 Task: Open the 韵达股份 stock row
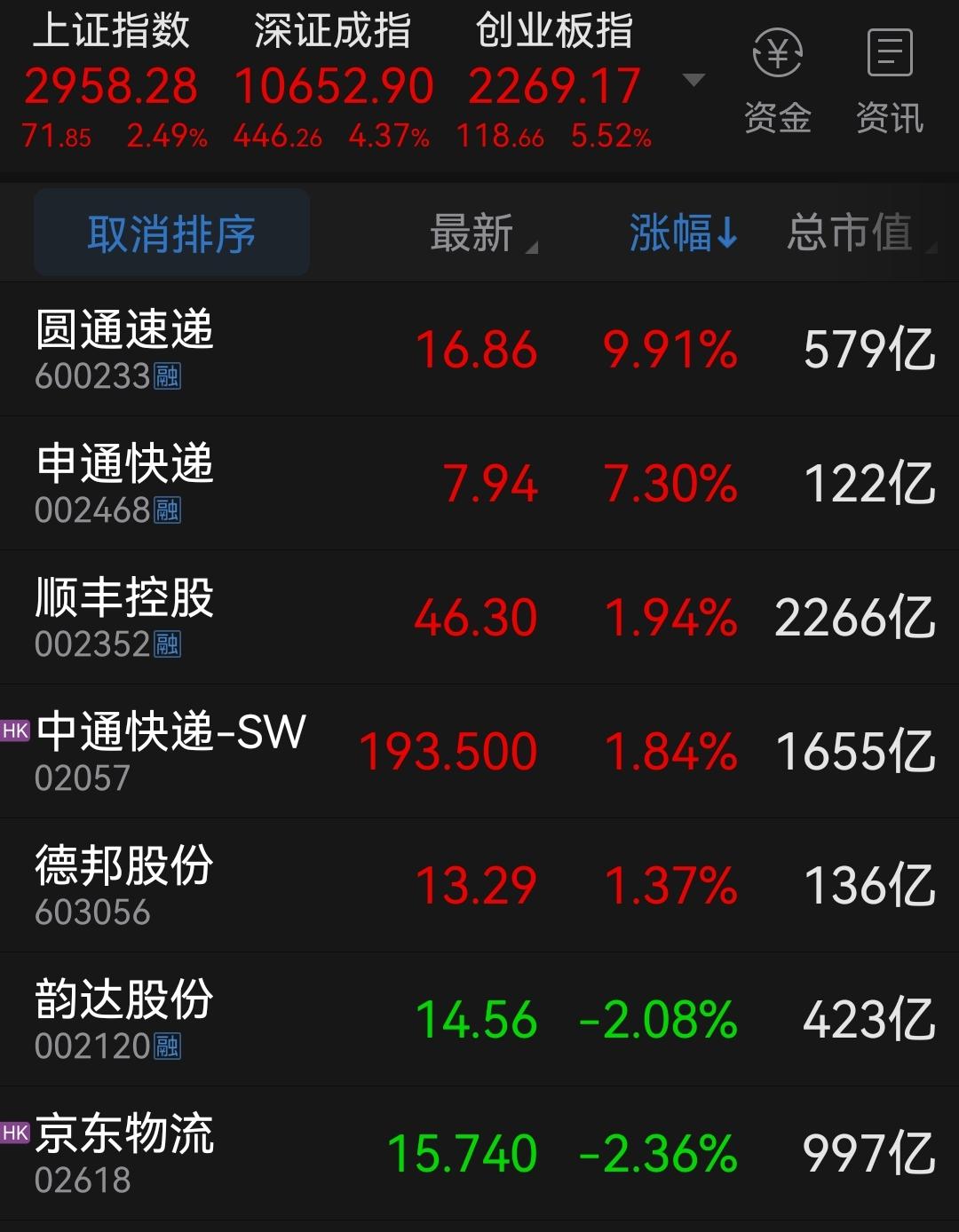point(479,1020)
